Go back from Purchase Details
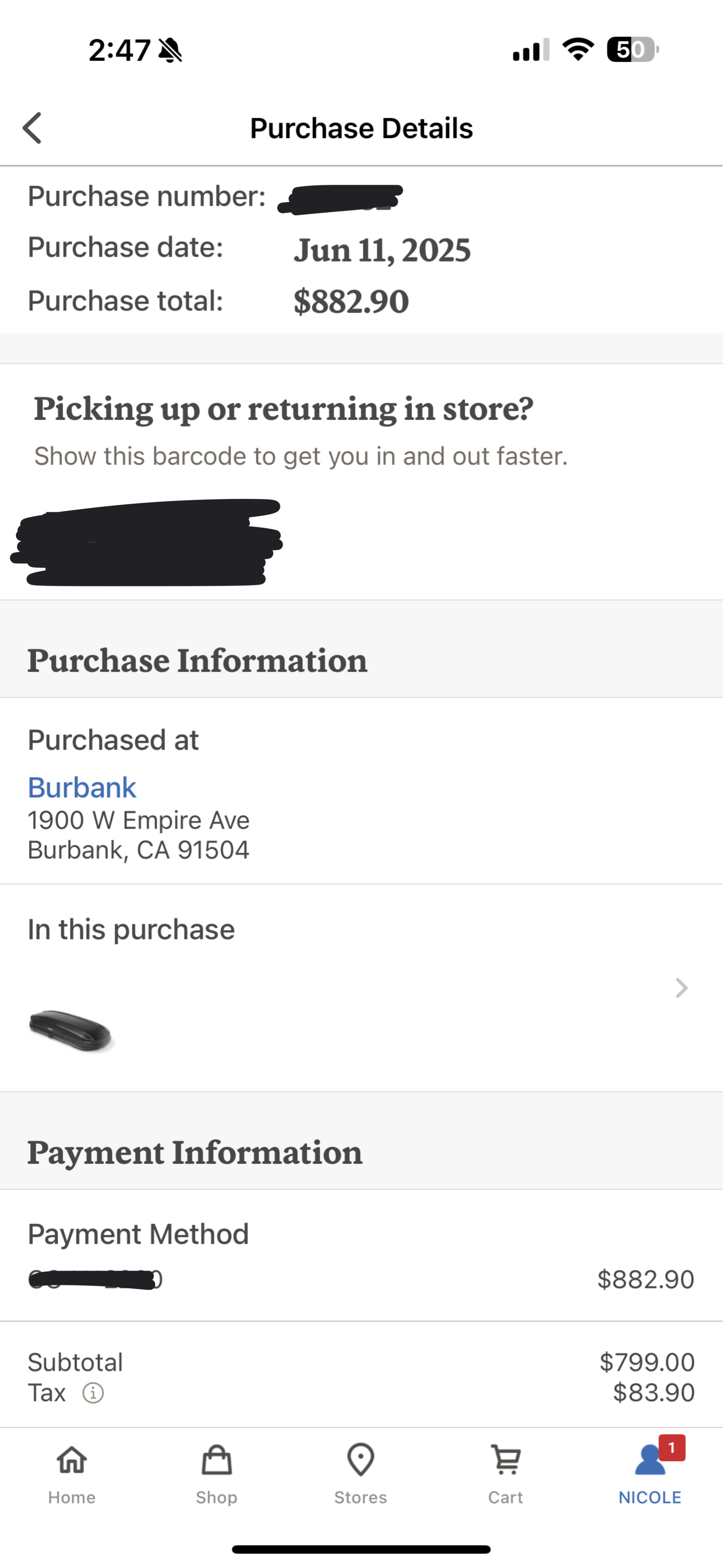The image size is (723, 1568). pos(32,128)
